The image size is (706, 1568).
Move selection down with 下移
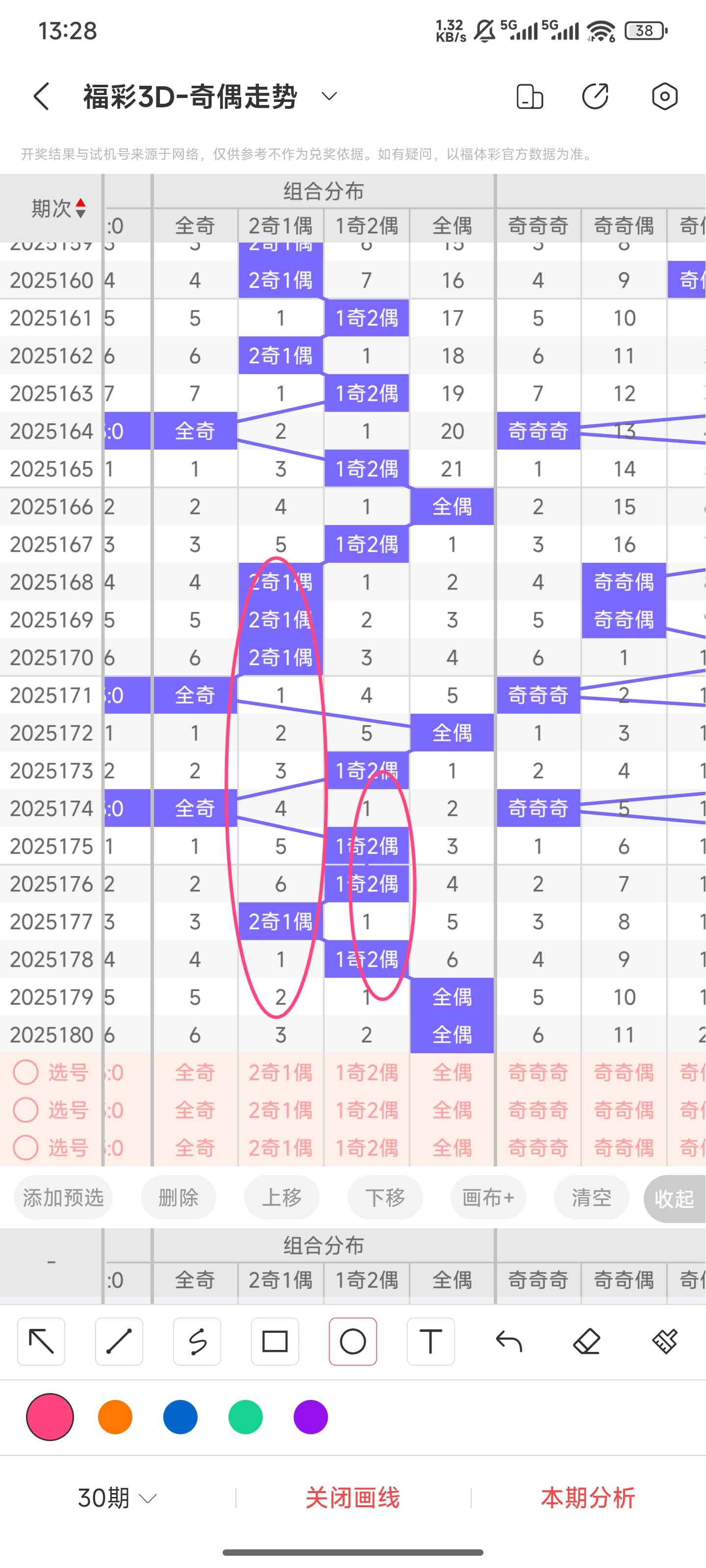click(x=385, y=1198)
